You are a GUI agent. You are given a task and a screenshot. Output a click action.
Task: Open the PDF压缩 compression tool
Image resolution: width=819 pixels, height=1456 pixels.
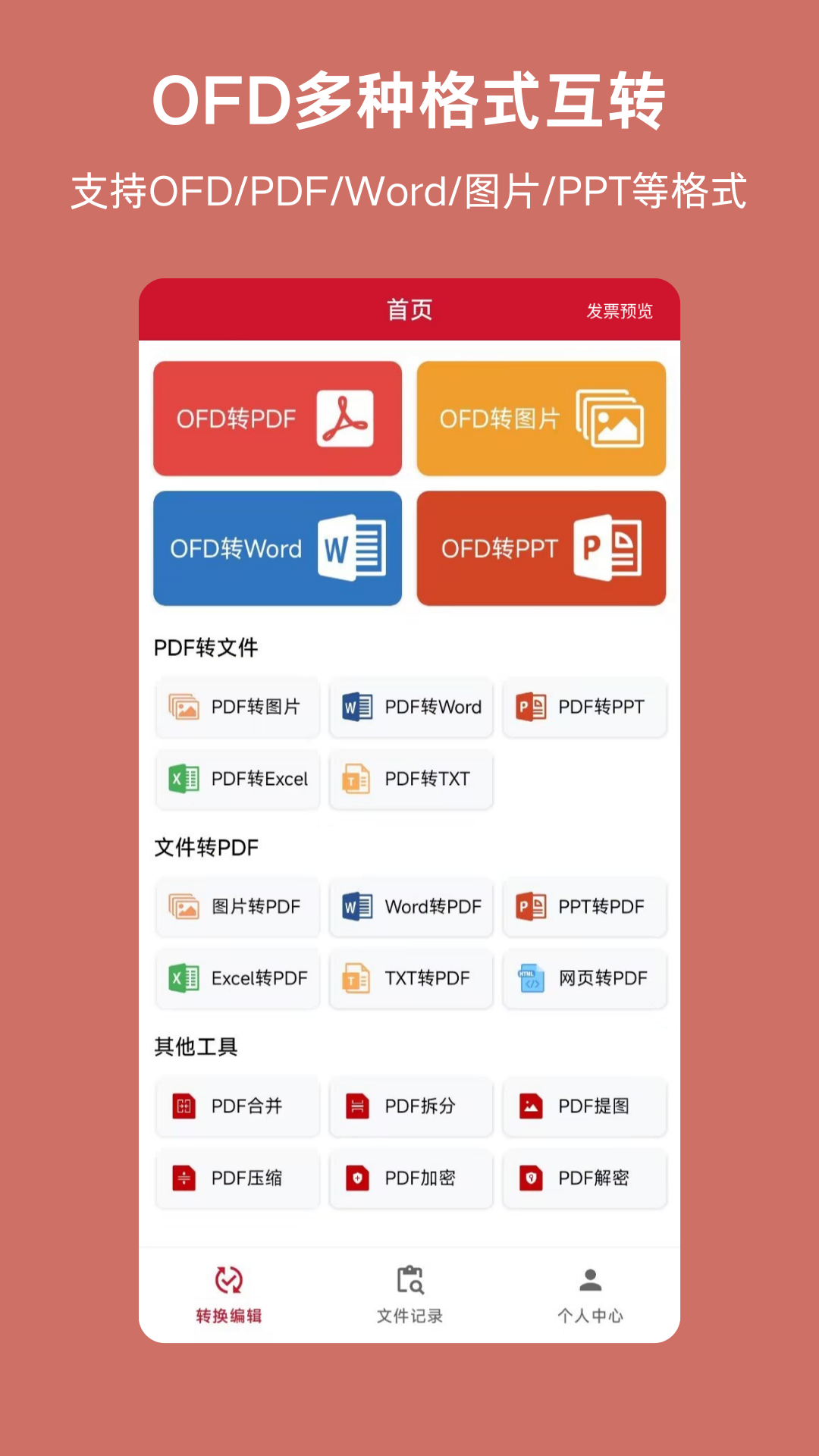tap(237, 1178)
